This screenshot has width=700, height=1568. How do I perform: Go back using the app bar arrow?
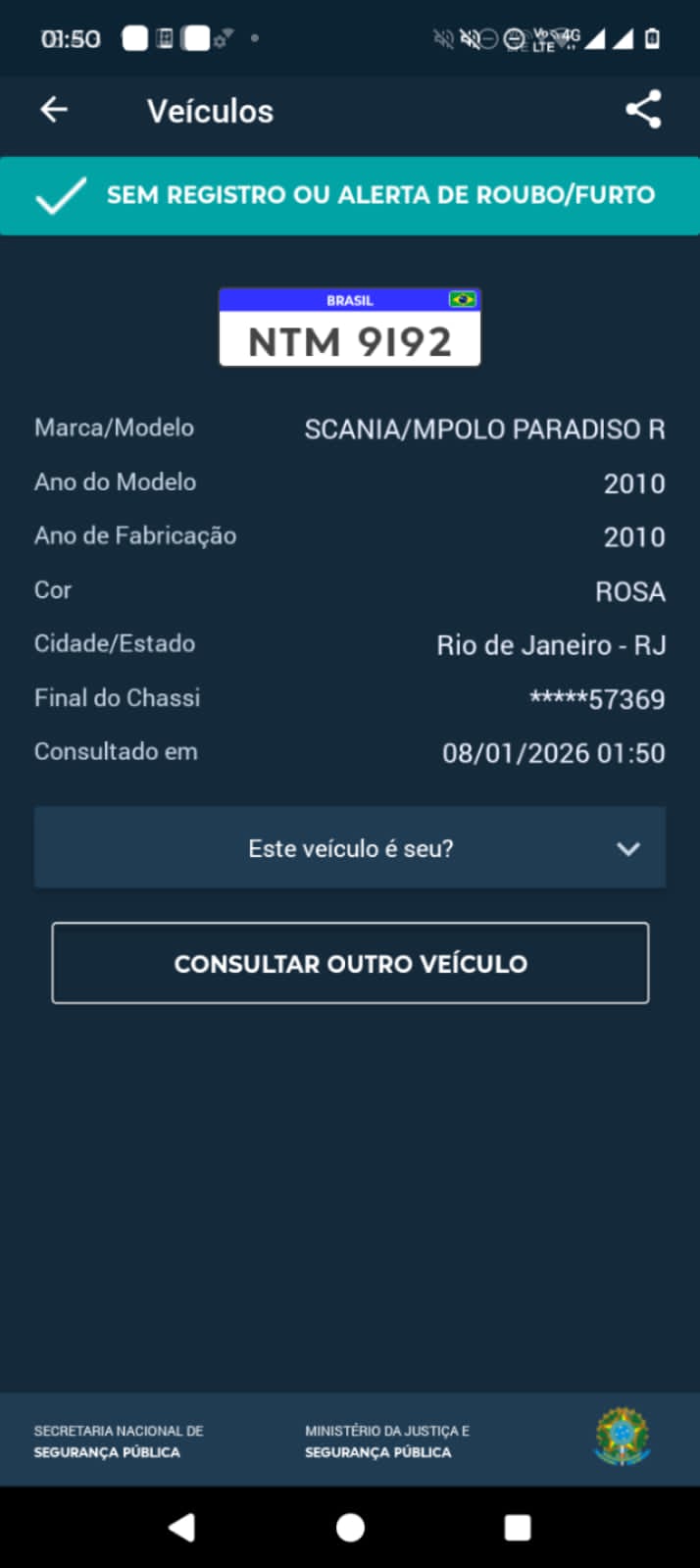54,110
